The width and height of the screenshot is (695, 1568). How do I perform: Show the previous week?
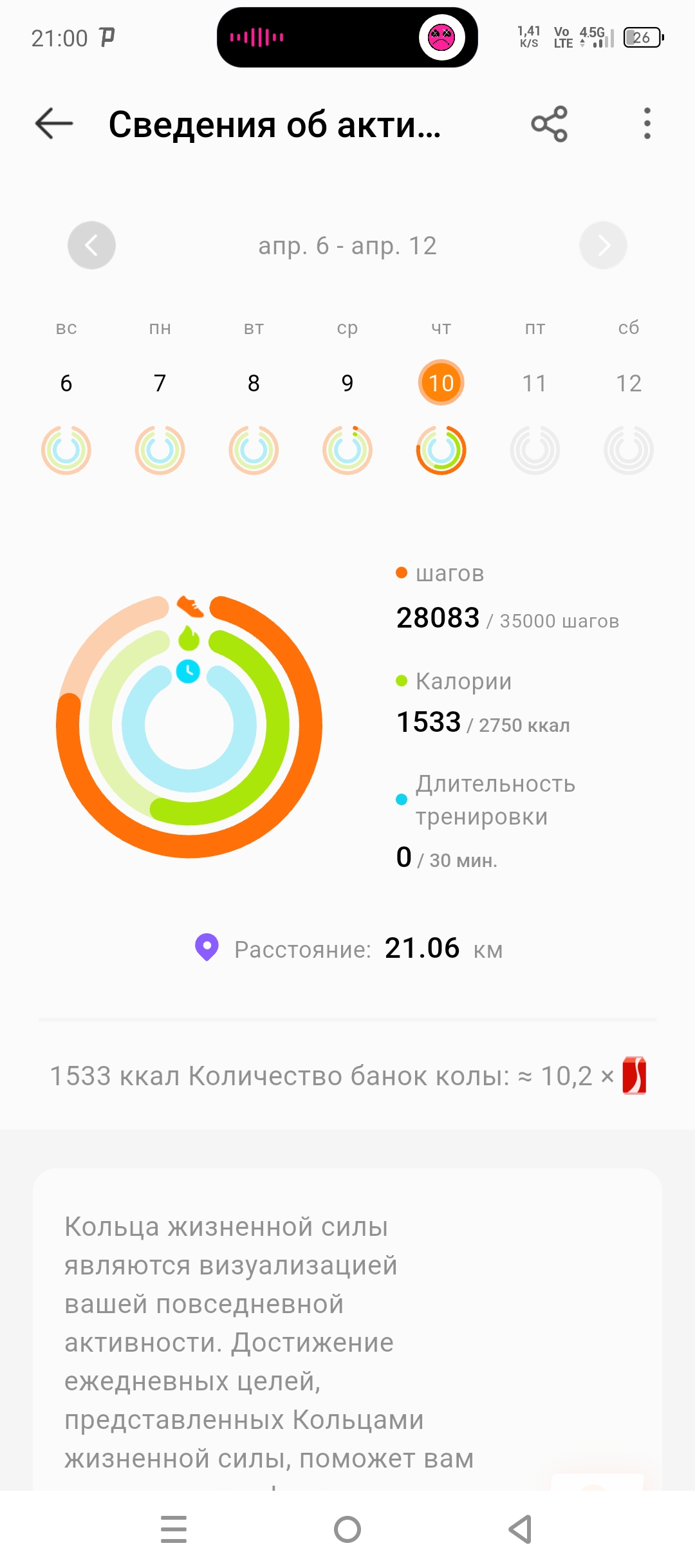tap(91, 245)
